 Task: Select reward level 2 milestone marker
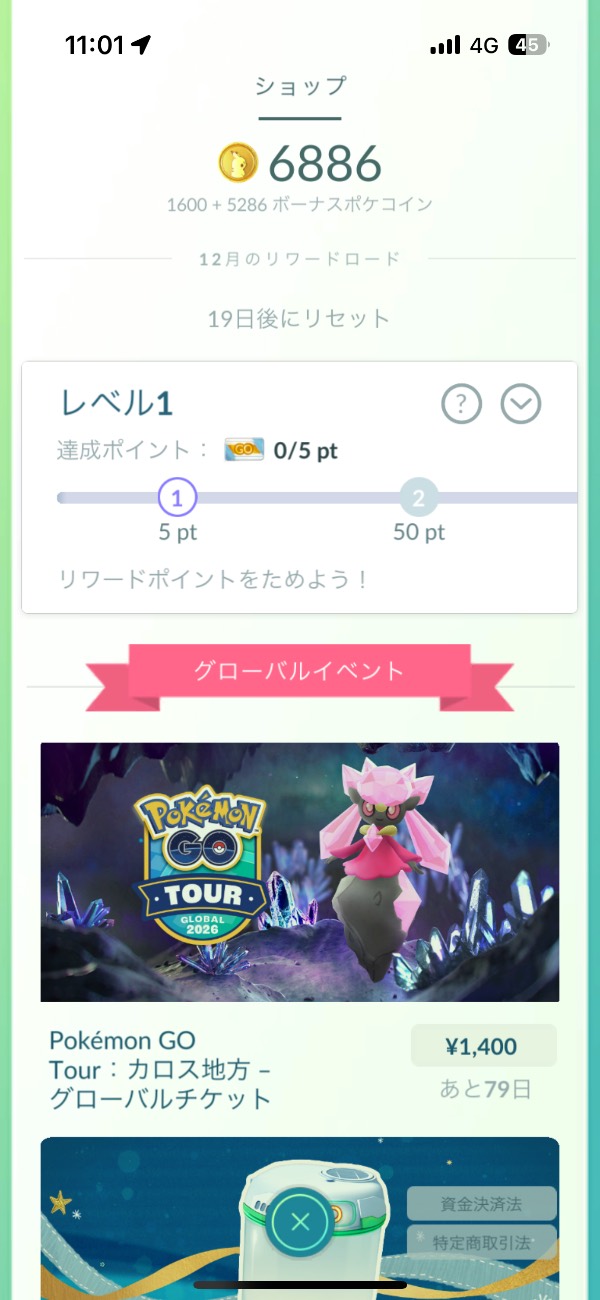point(418,497)
